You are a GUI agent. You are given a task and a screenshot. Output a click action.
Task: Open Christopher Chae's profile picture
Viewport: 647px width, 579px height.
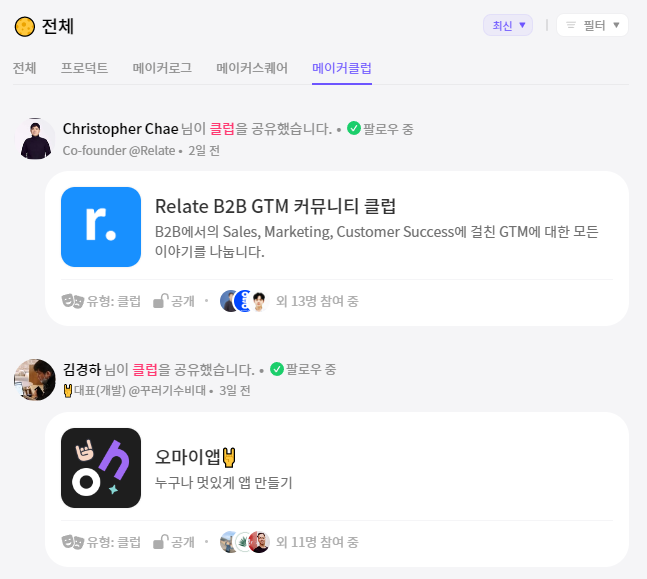pos(35,139)
